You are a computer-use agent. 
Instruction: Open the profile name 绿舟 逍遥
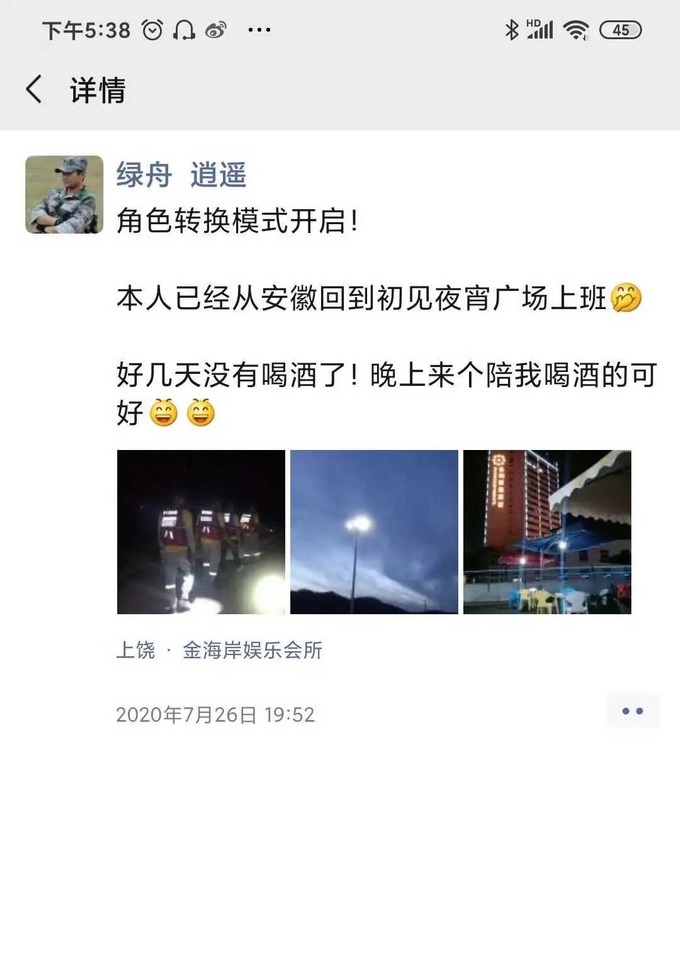point(181,175)
